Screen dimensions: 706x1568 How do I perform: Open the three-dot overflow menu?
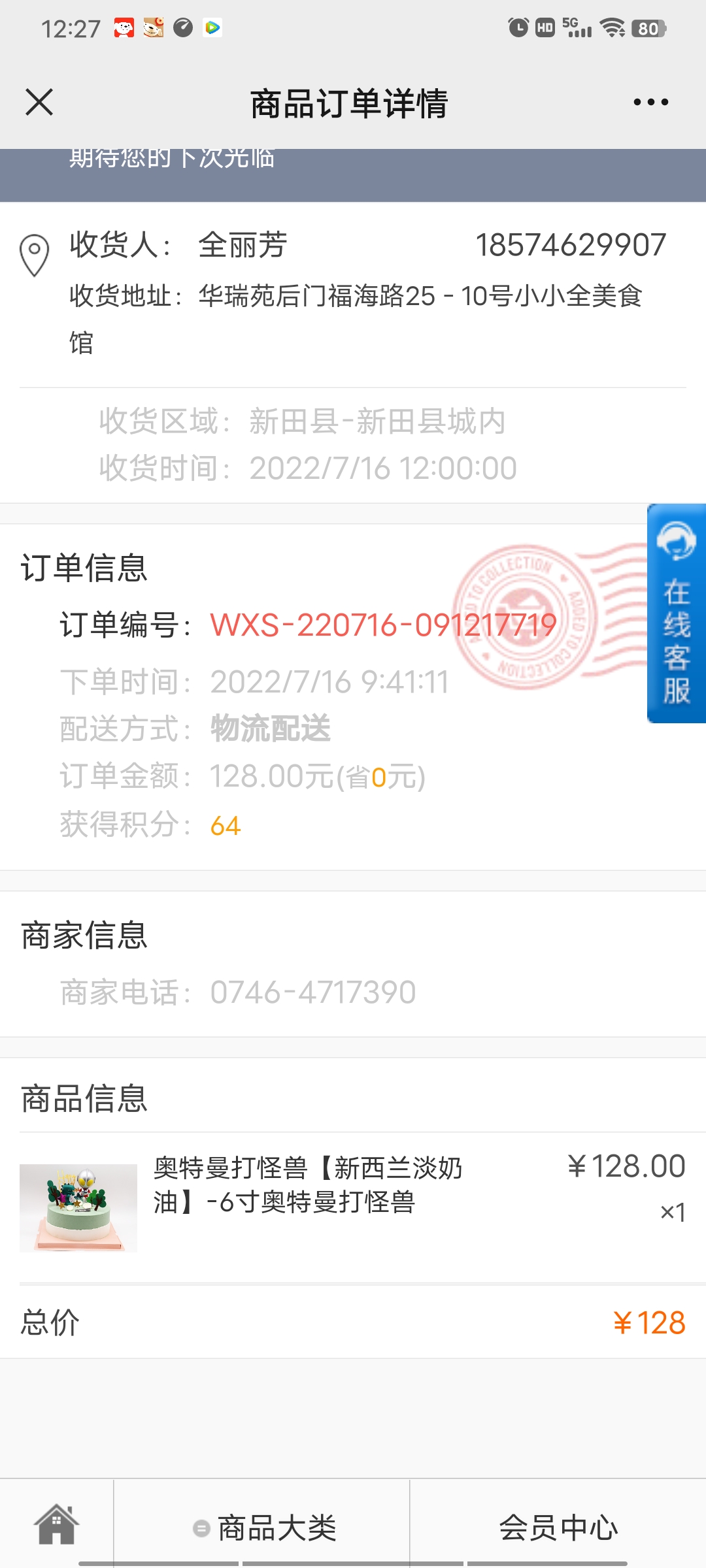650,103
